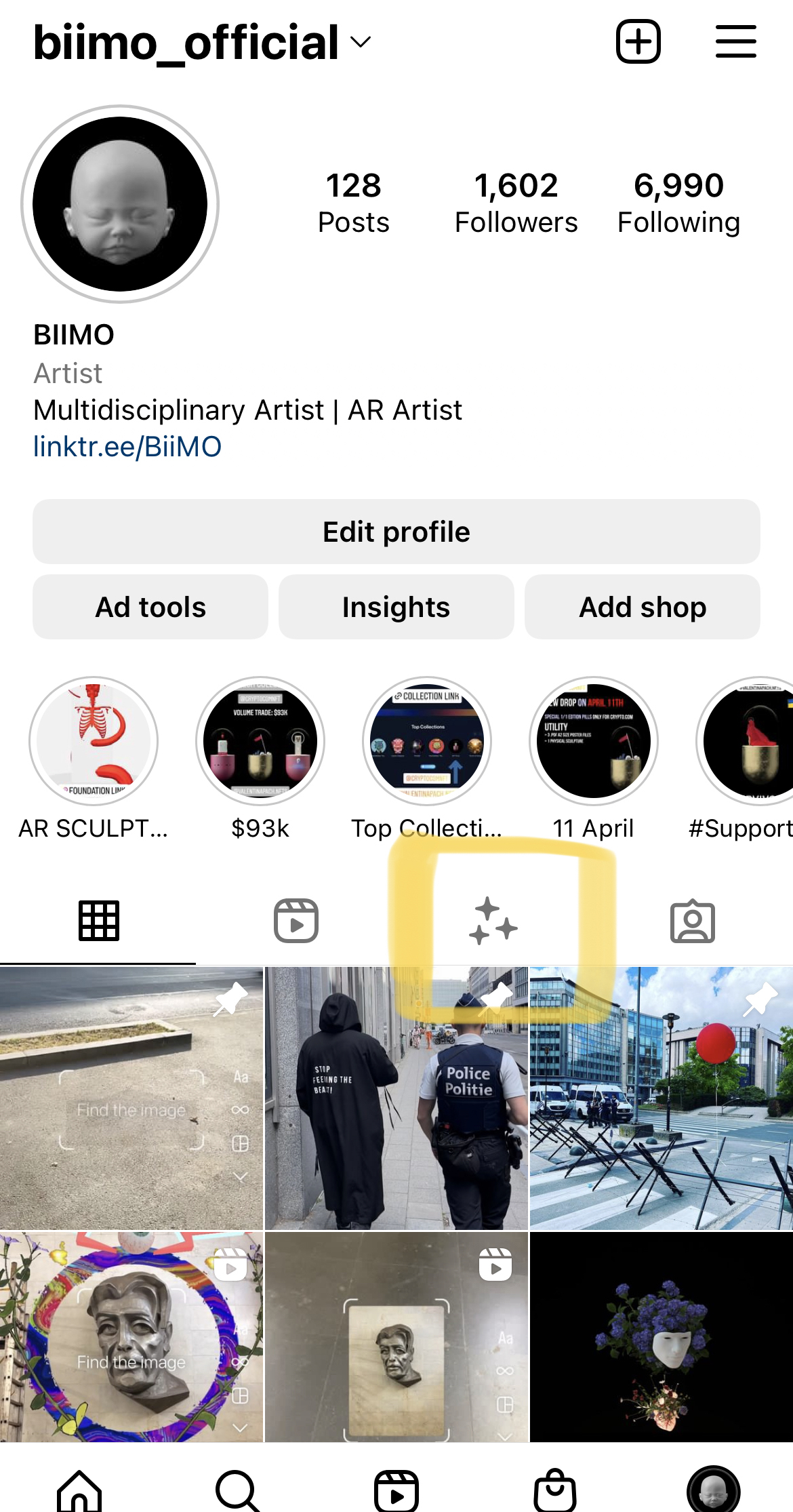
Task: Open the Top Collecti... highlight
Action: pyautogui.click(x=427, y=742)
